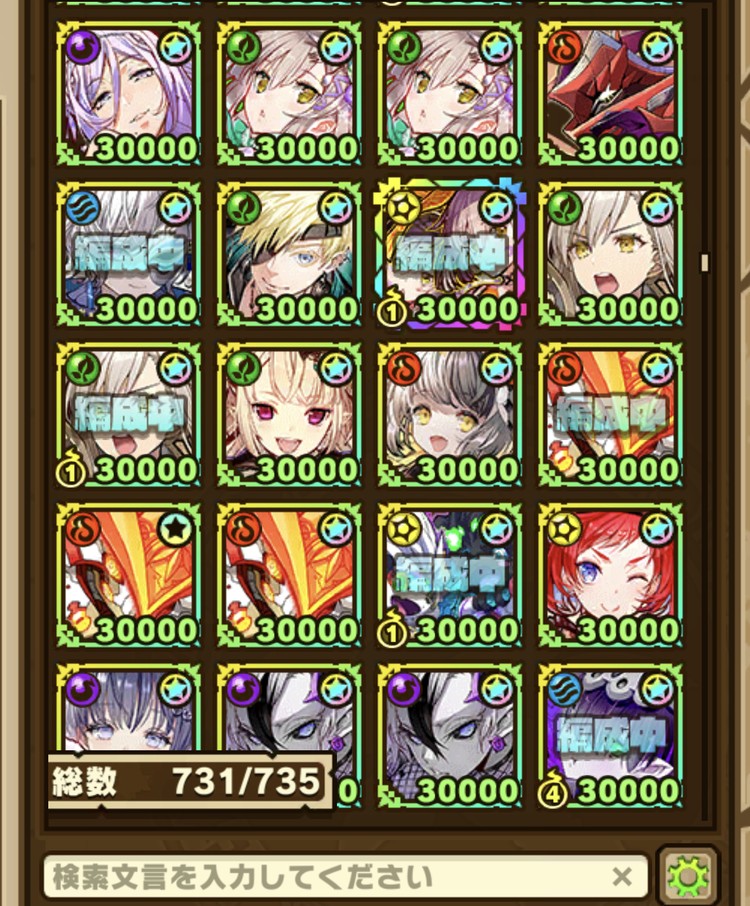Image resolution: width=750 pixels, height=906 pixels.
Task: Open the green gear filter settings
Action: [686, 878]
